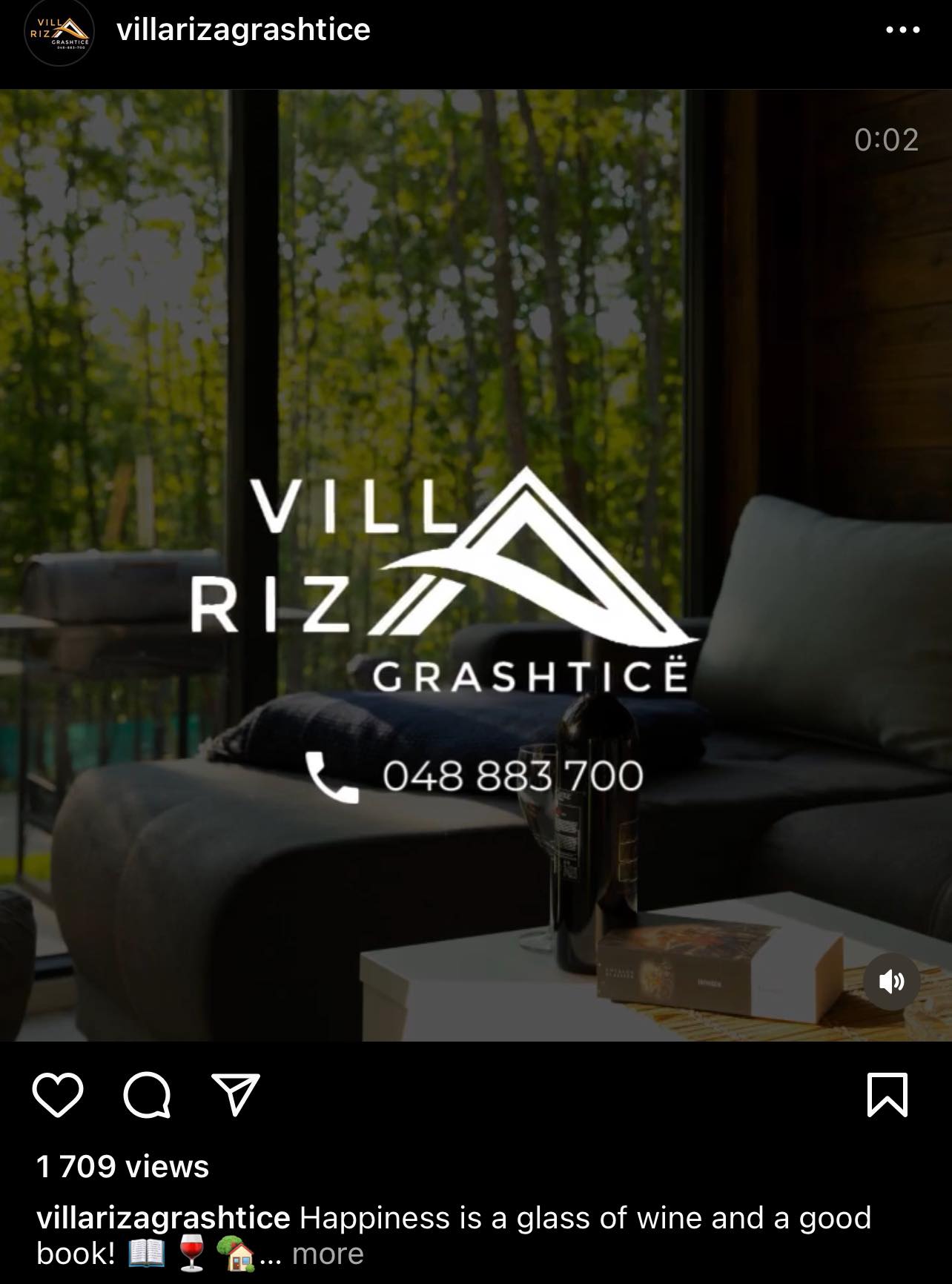The height and width of the screenshot is (1284, 952).
Task: Share post via paper plane icon
Action: (x=236, y=1095)
